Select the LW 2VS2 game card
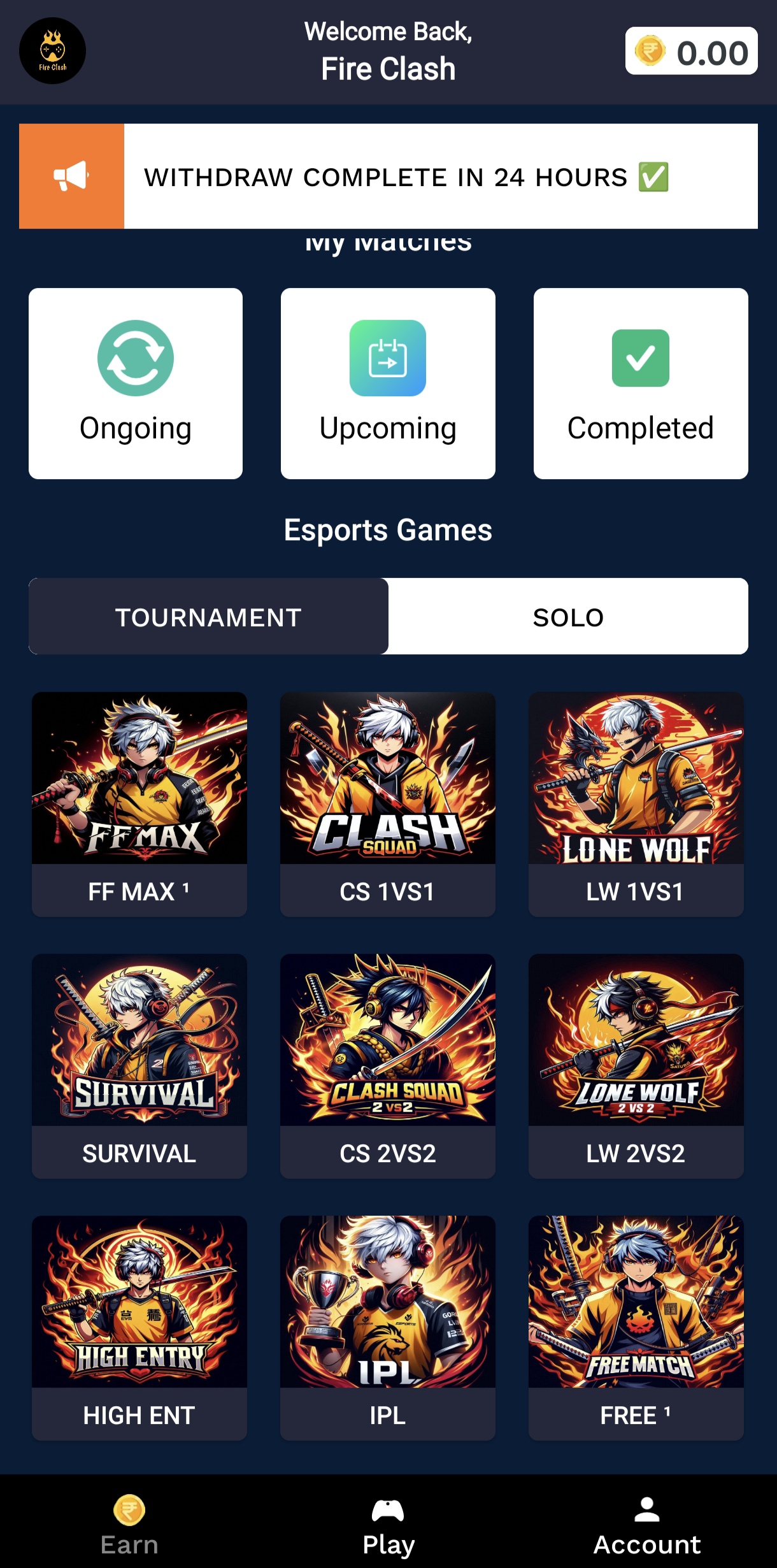This screenshot has height=1568, width=777. (636, 1066)
